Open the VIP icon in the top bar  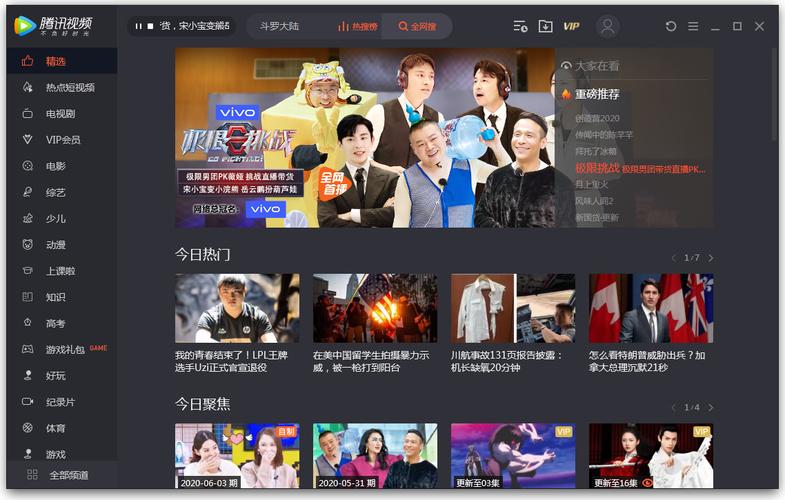[x=571, y=27]
